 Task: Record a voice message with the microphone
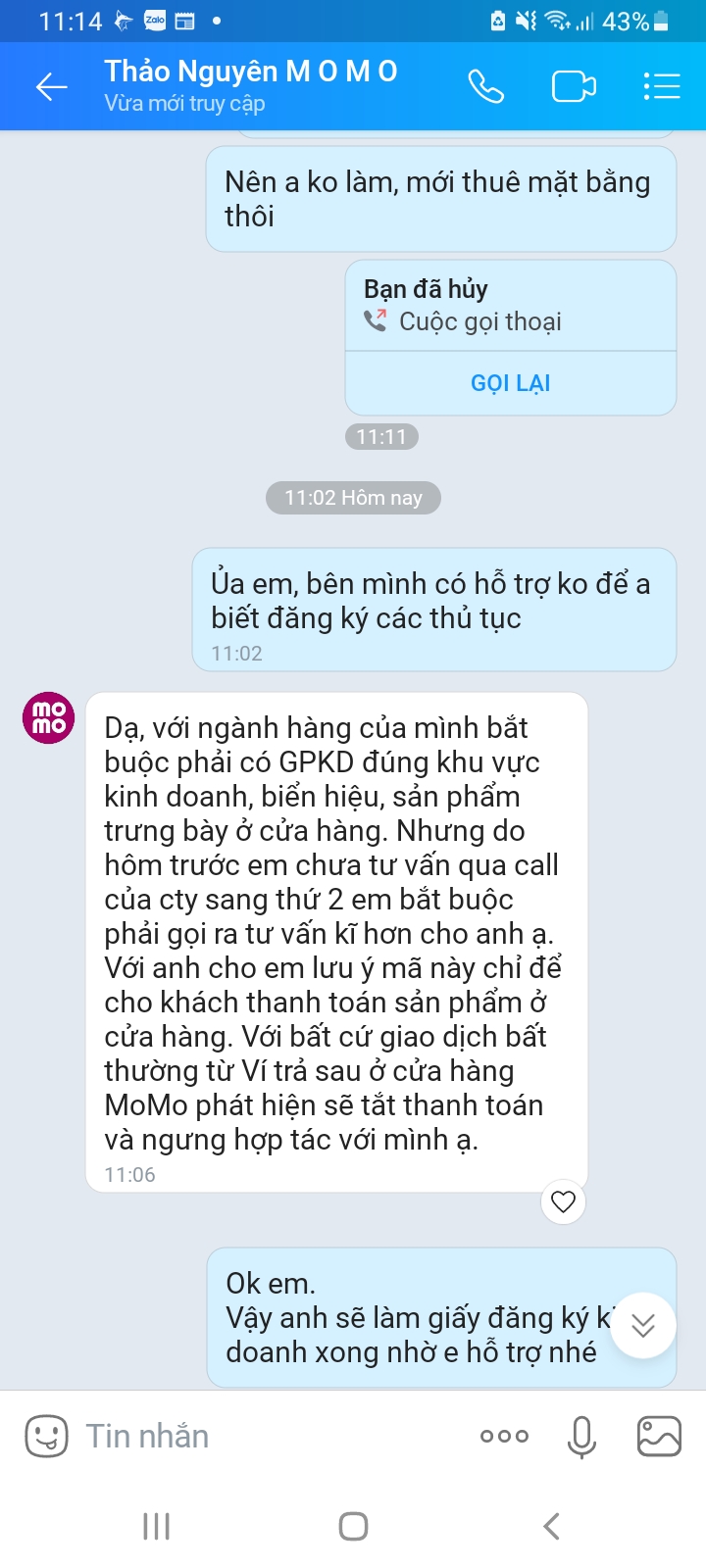coord(580,1435)
